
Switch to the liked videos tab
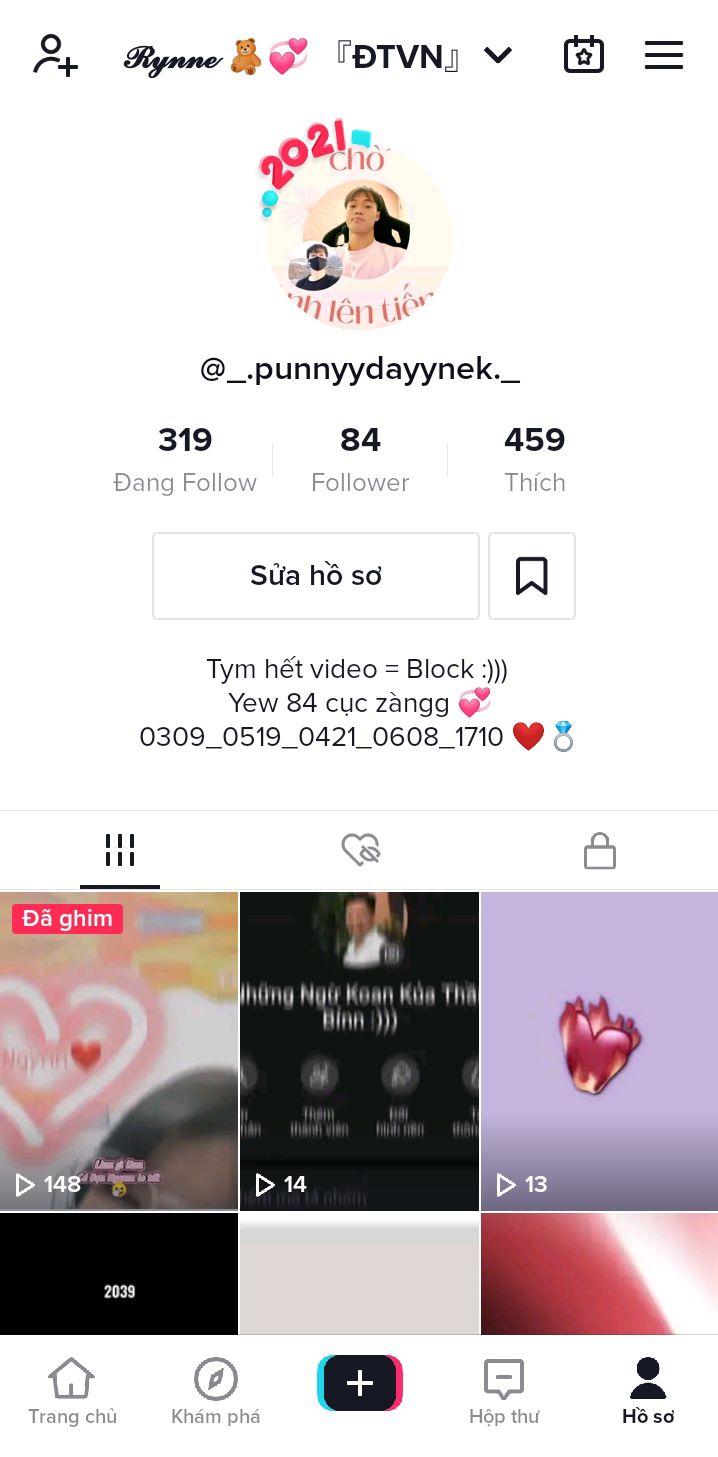(360, 851)
